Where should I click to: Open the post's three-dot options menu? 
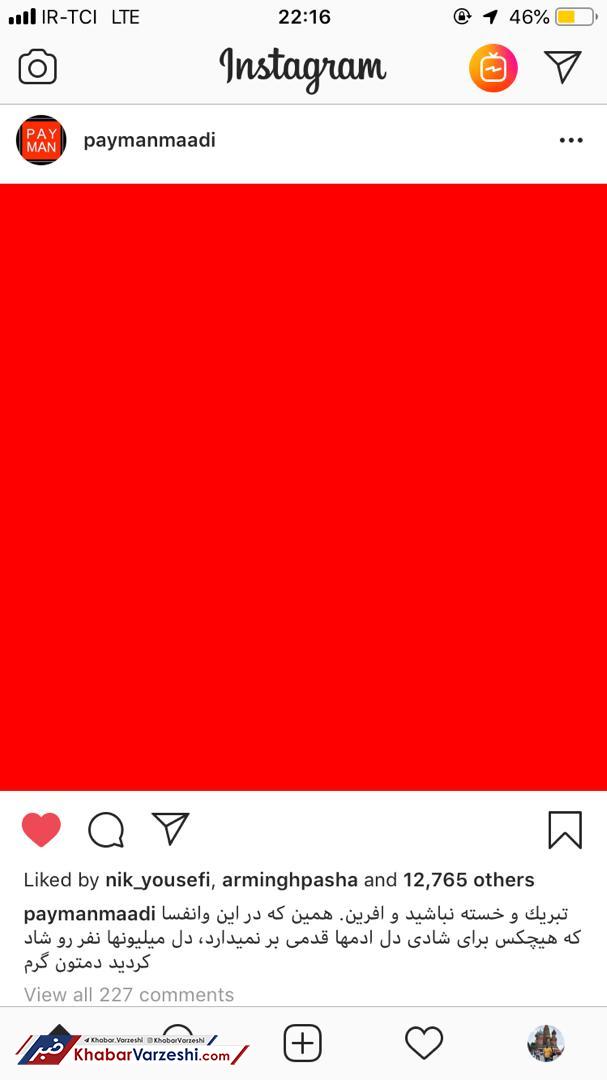click(x=571, y=140)
